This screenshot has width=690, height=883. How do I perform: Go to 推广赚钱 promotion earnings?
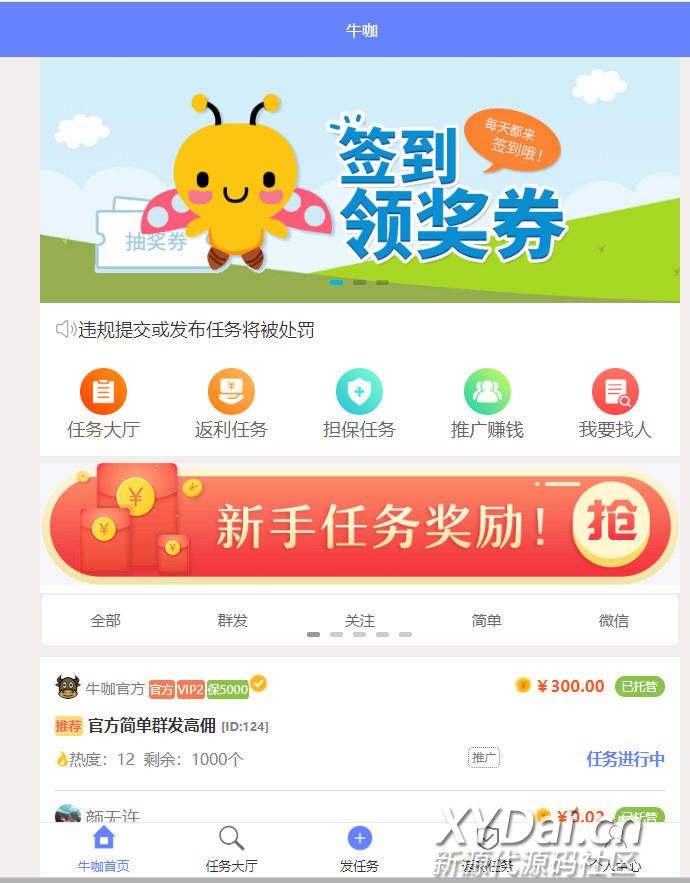(487, 392)
